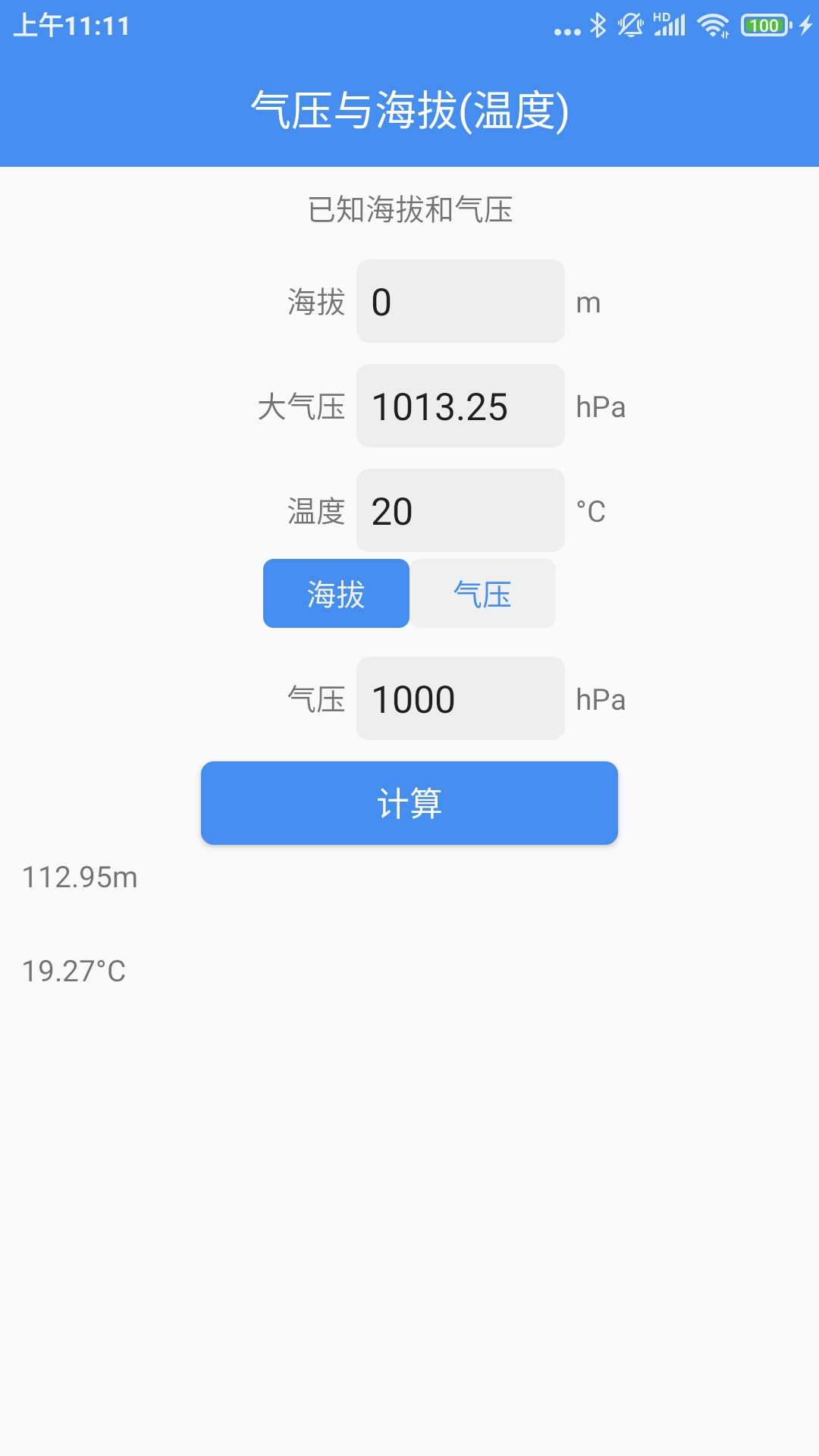
Task: Click the charging bolt icon
Action: point(804,25)
